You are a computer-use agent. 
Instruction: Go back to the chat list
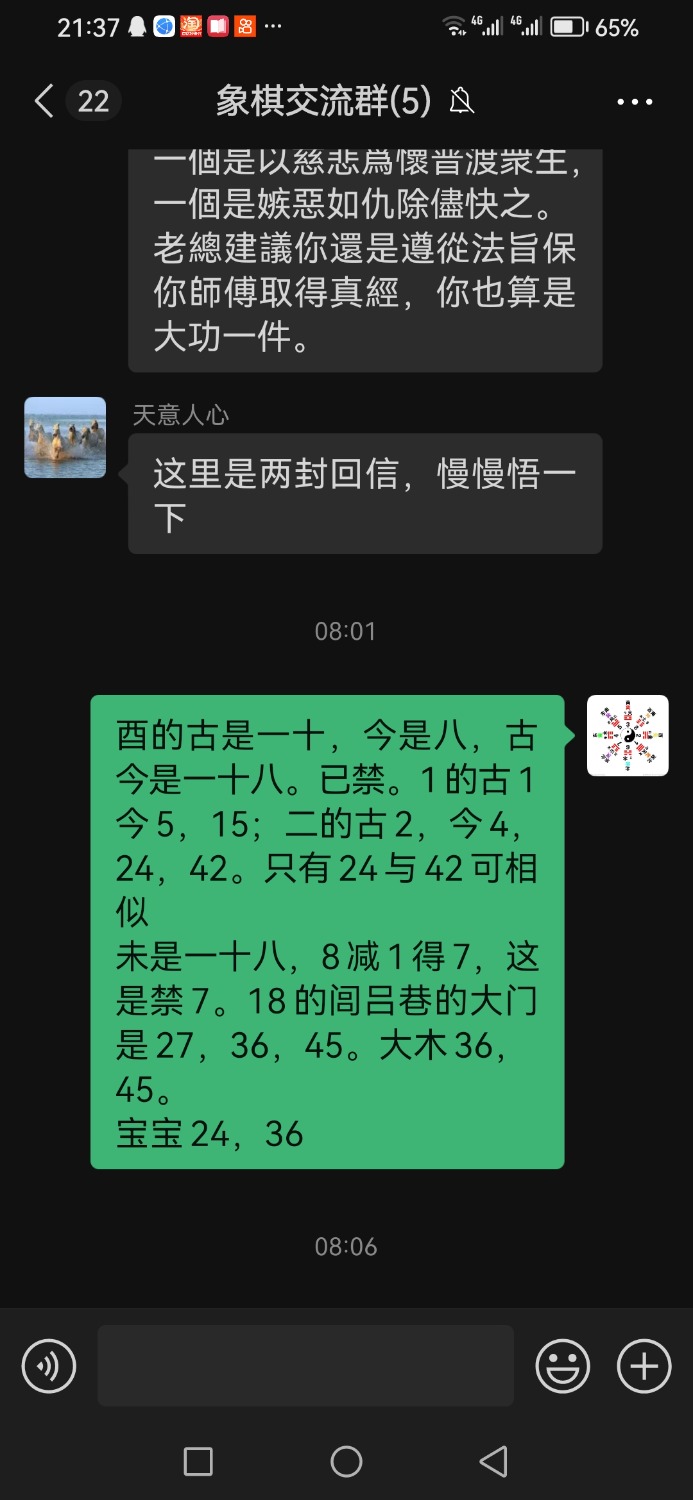pos(44,101)
